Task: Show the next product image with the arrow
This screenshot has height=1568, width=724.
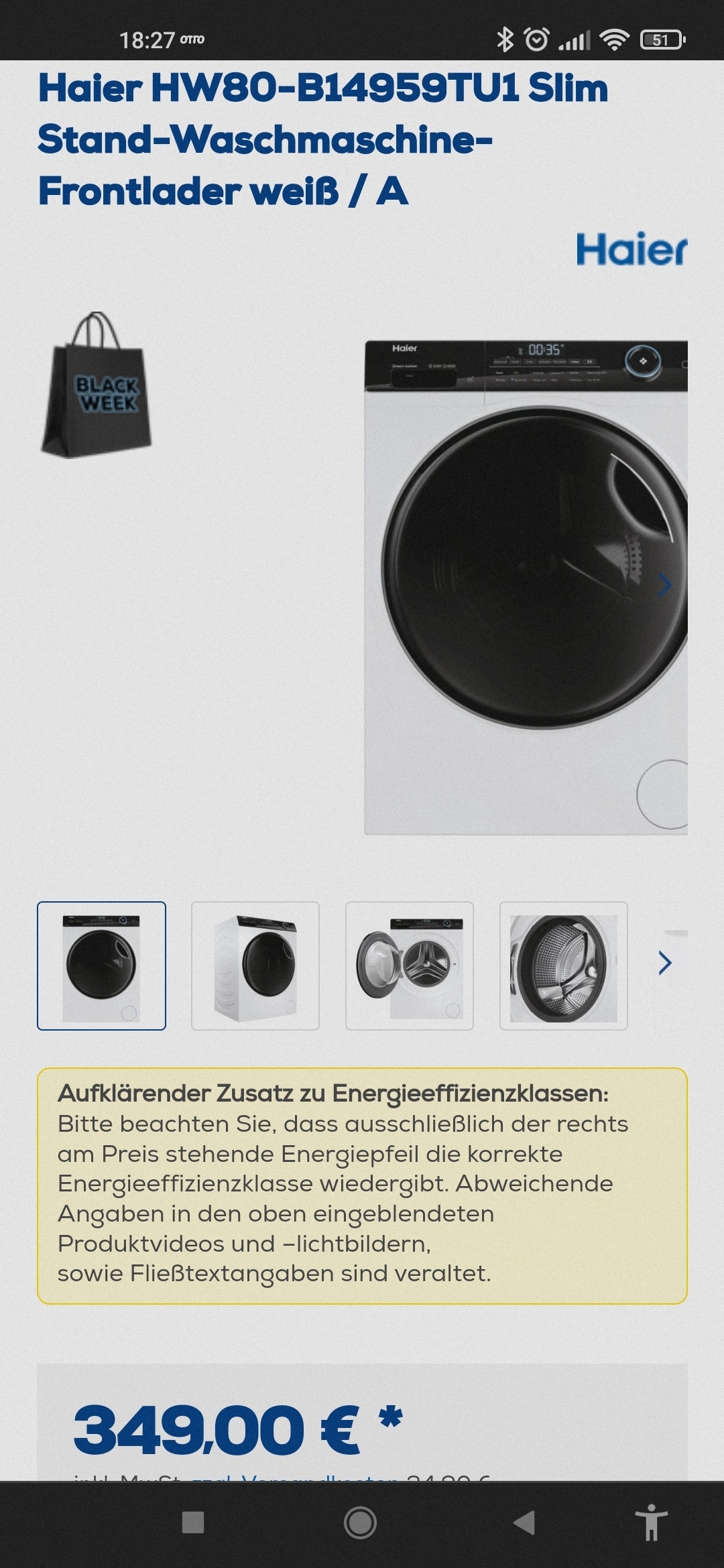Action: (x=664, y=585)
